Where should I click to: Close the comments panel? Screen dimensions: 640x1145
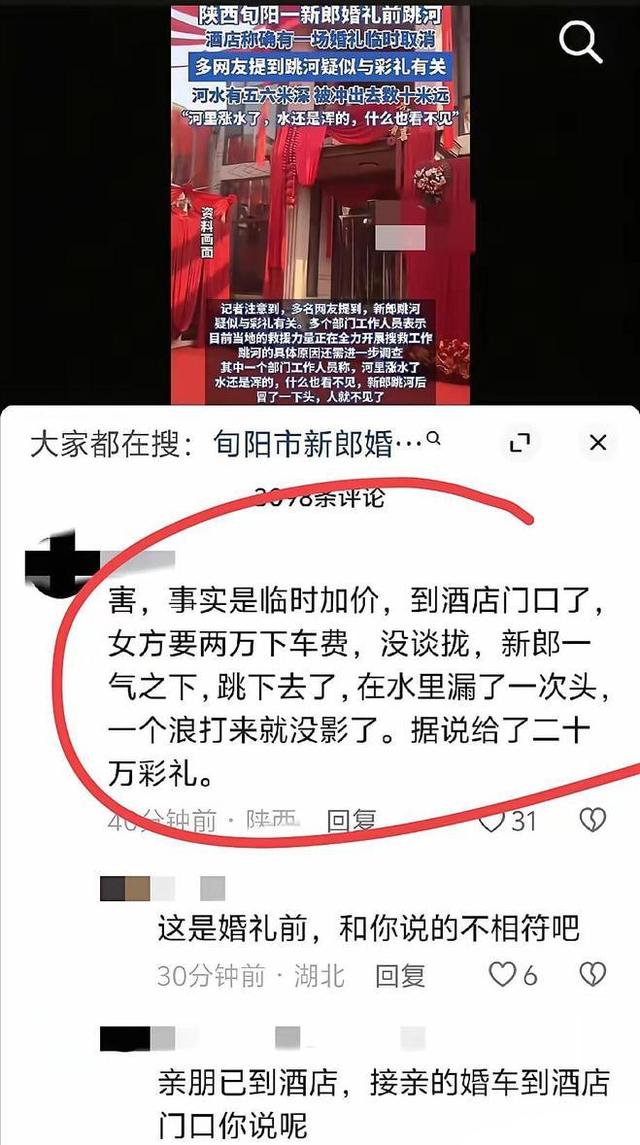[598, 442]
